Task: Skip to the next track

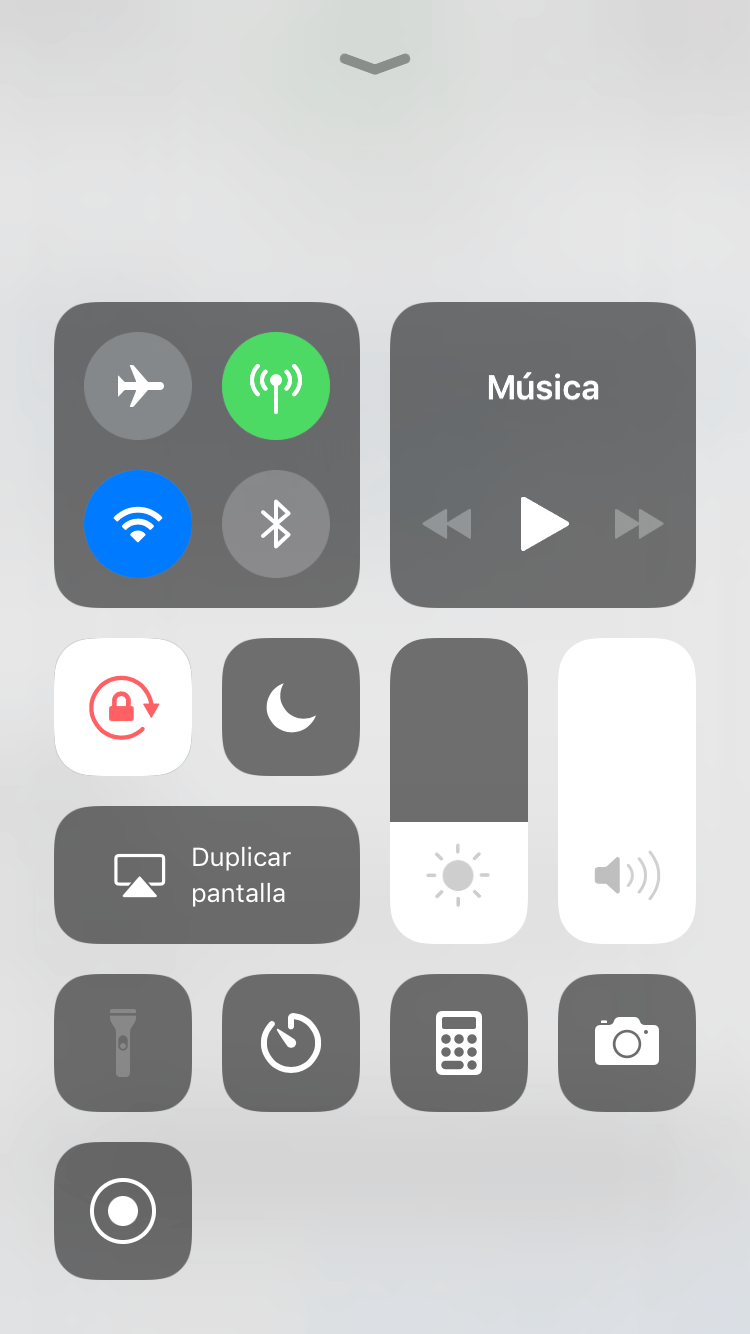Action: [639, 523]
